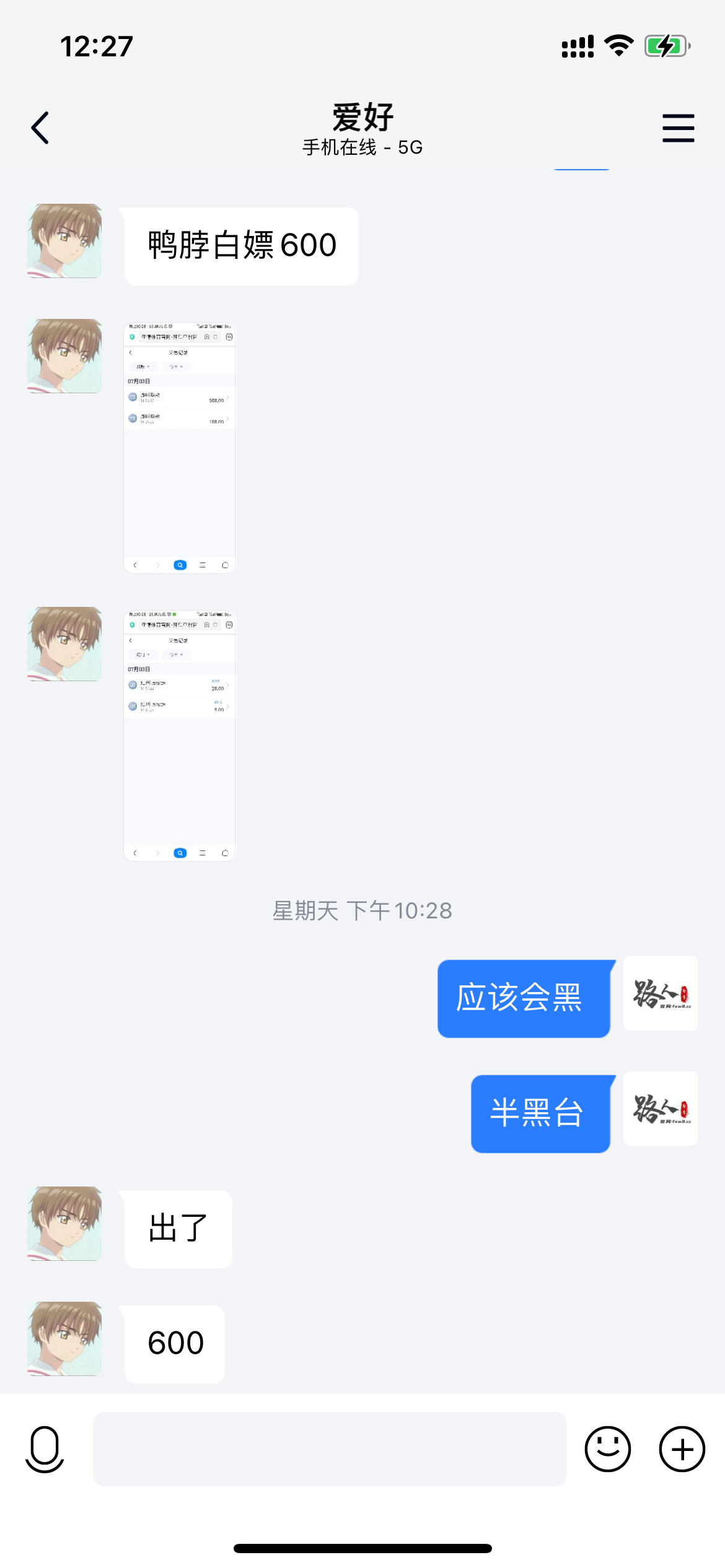This screenshot has width=725, height=1568.
Task: Tap the voice input microphone
Action: [45, 1449]
